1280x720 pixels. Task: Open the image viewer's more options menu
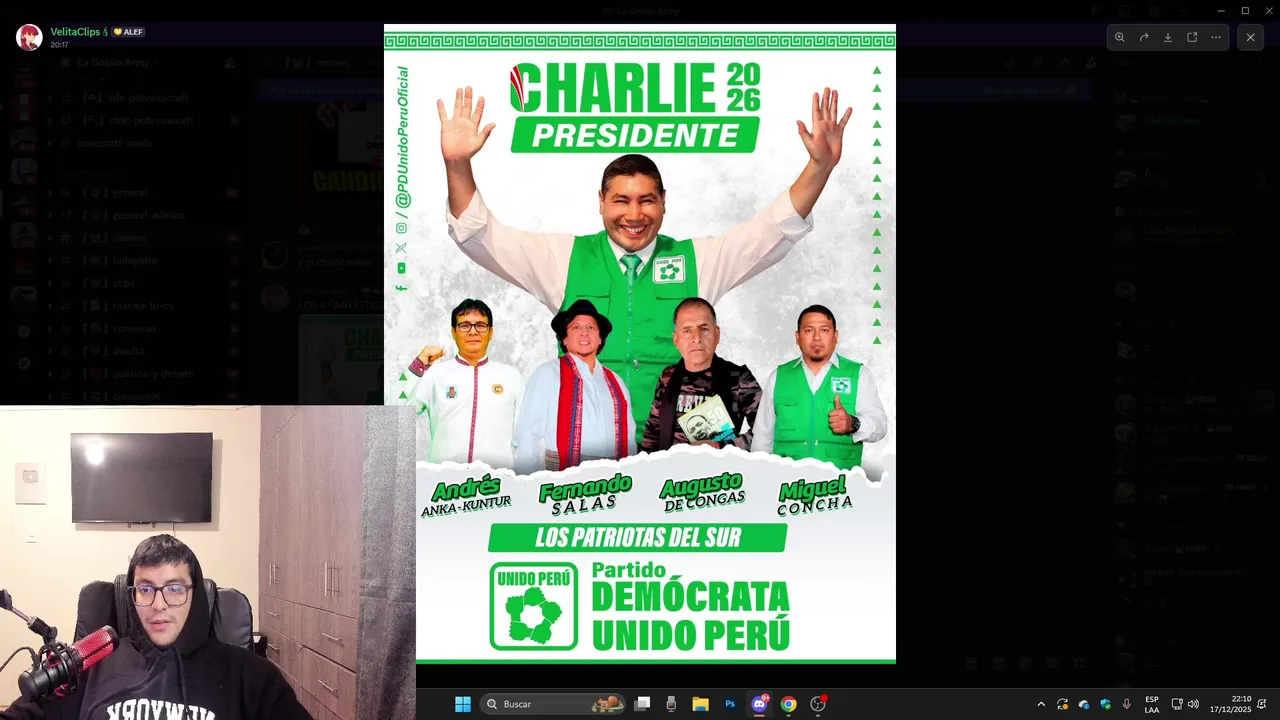pos(1216,37)
